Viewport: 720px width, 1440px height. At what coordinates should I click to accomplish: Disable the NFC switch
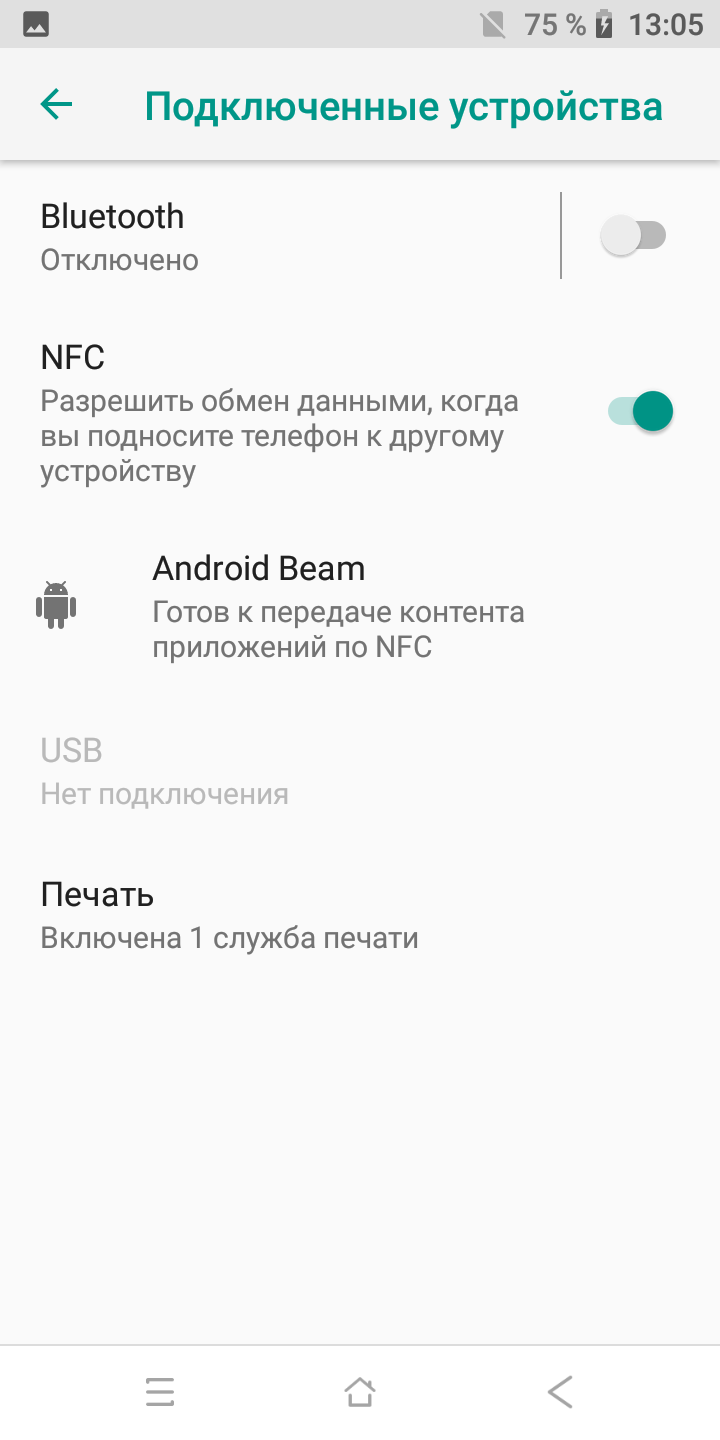pos(640,411)
